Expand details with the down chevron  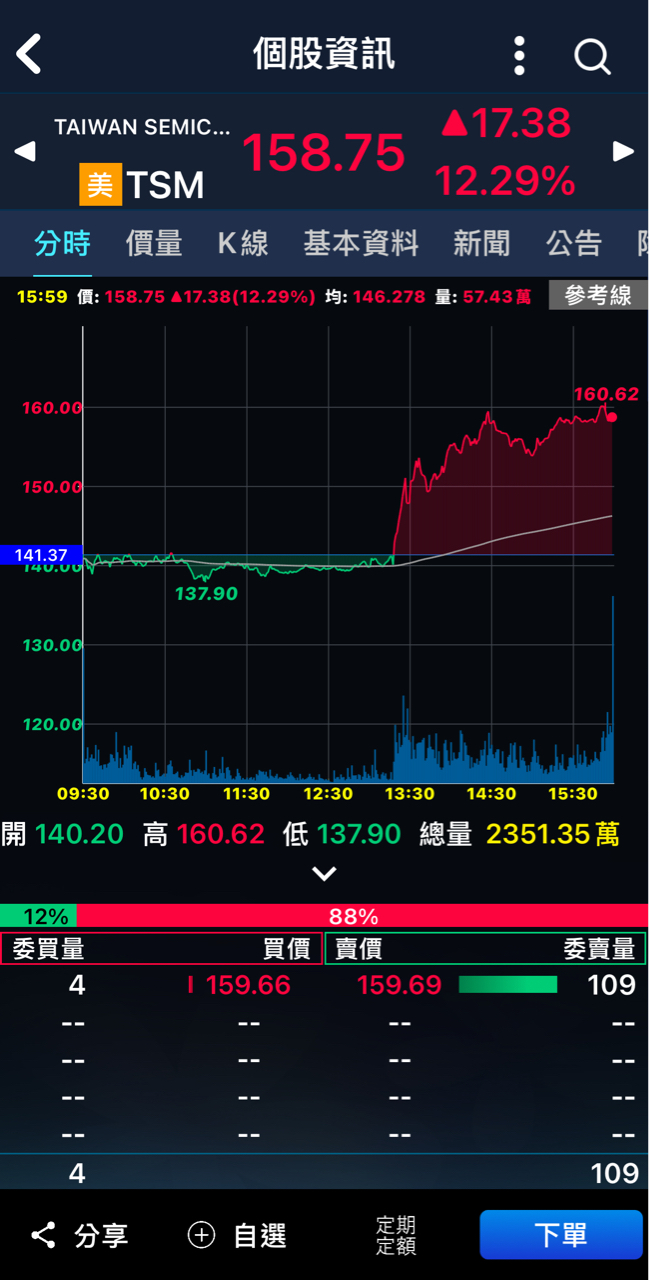pos(324,874)
